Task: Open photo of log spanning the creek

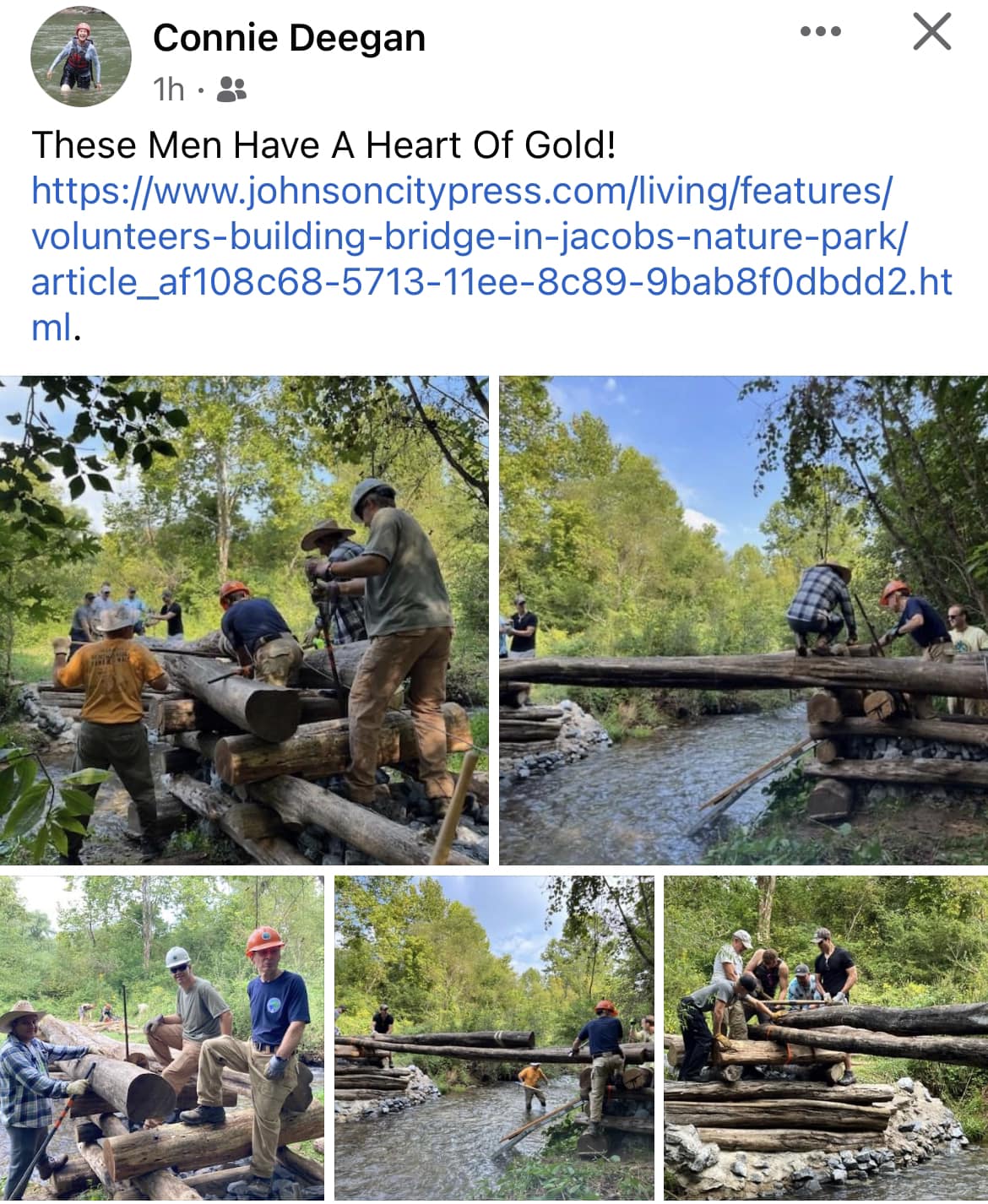Action: (743, 620)
